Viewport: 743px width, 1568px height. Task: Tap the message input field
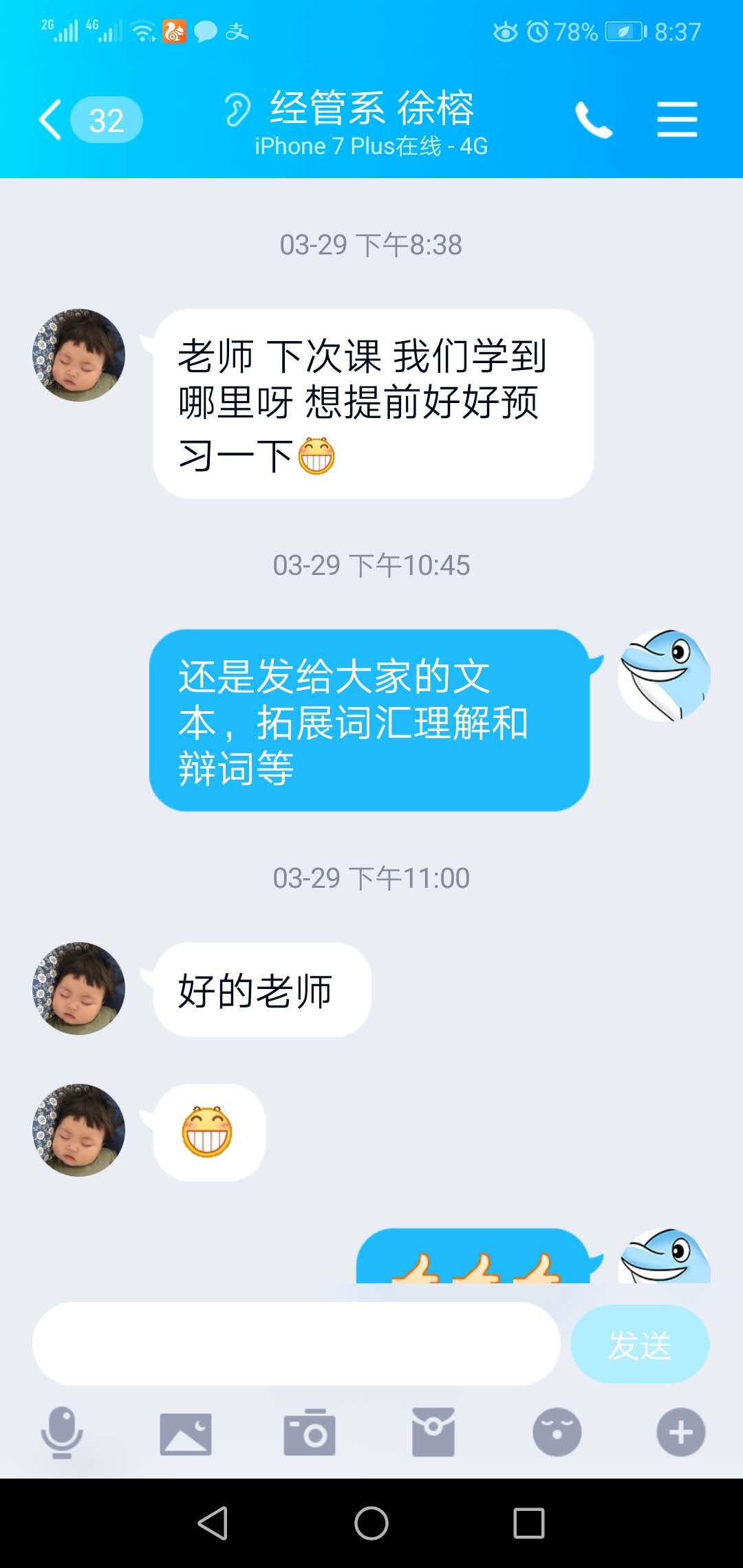point(296,1343)
